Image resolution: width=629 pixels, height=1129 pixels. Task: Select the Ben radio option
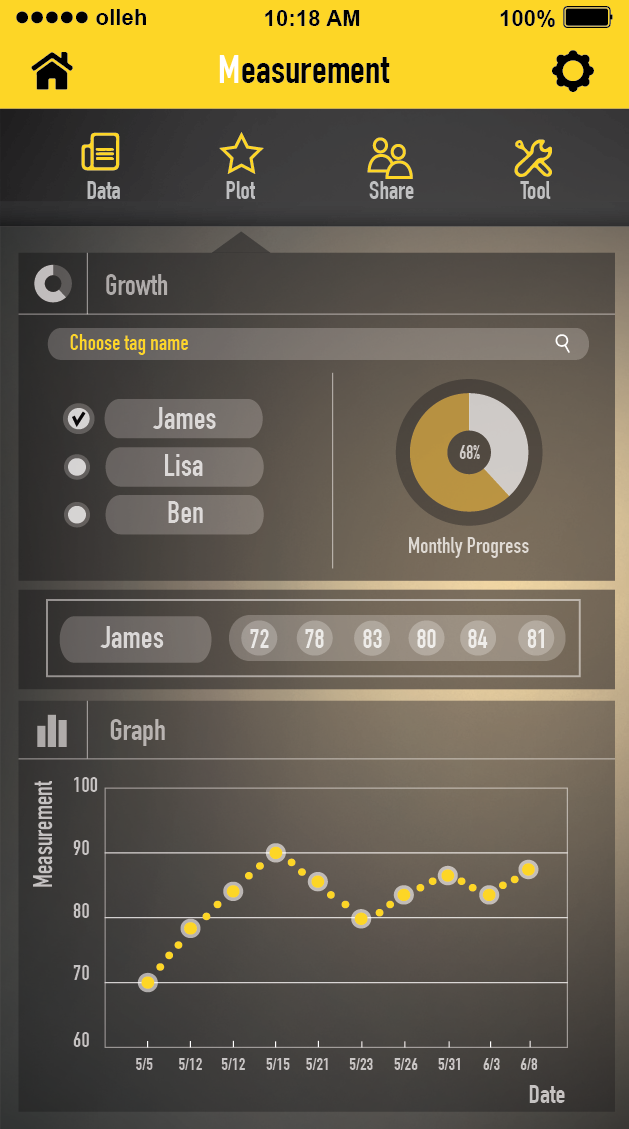pos(77,515)
